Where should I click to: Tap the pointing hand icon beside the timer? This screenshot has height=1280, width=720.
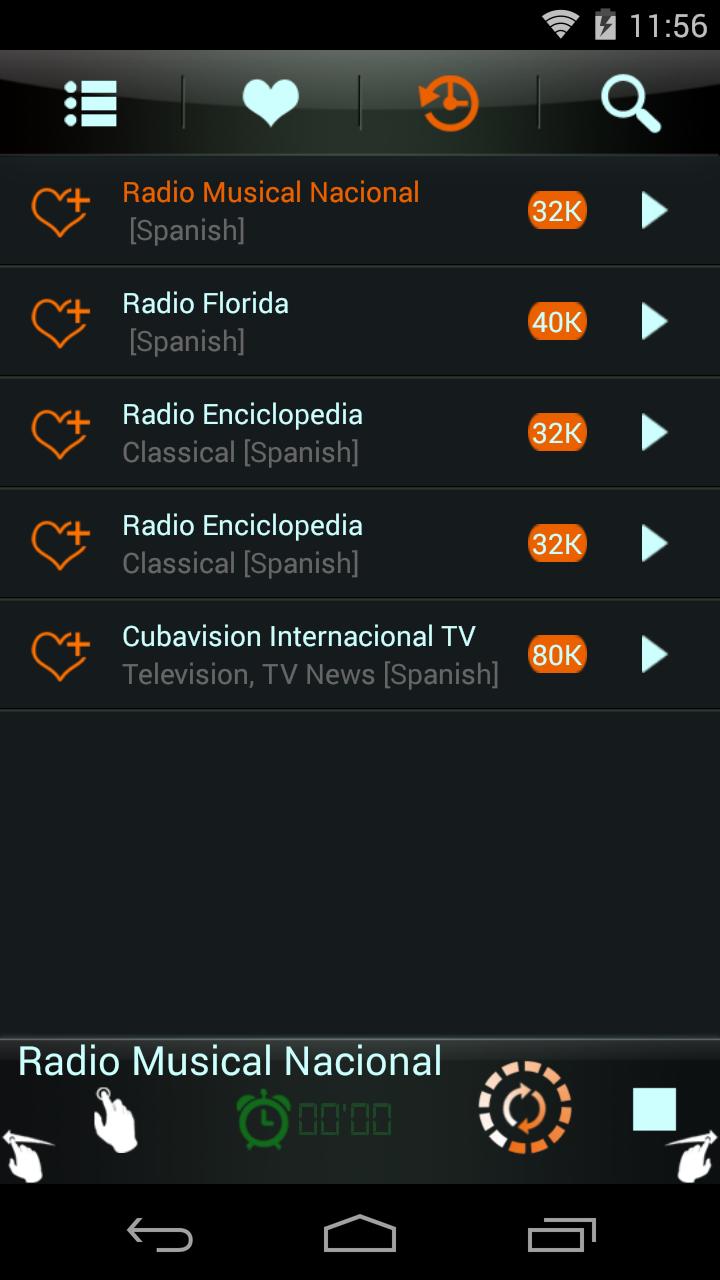pos(115,1119)
